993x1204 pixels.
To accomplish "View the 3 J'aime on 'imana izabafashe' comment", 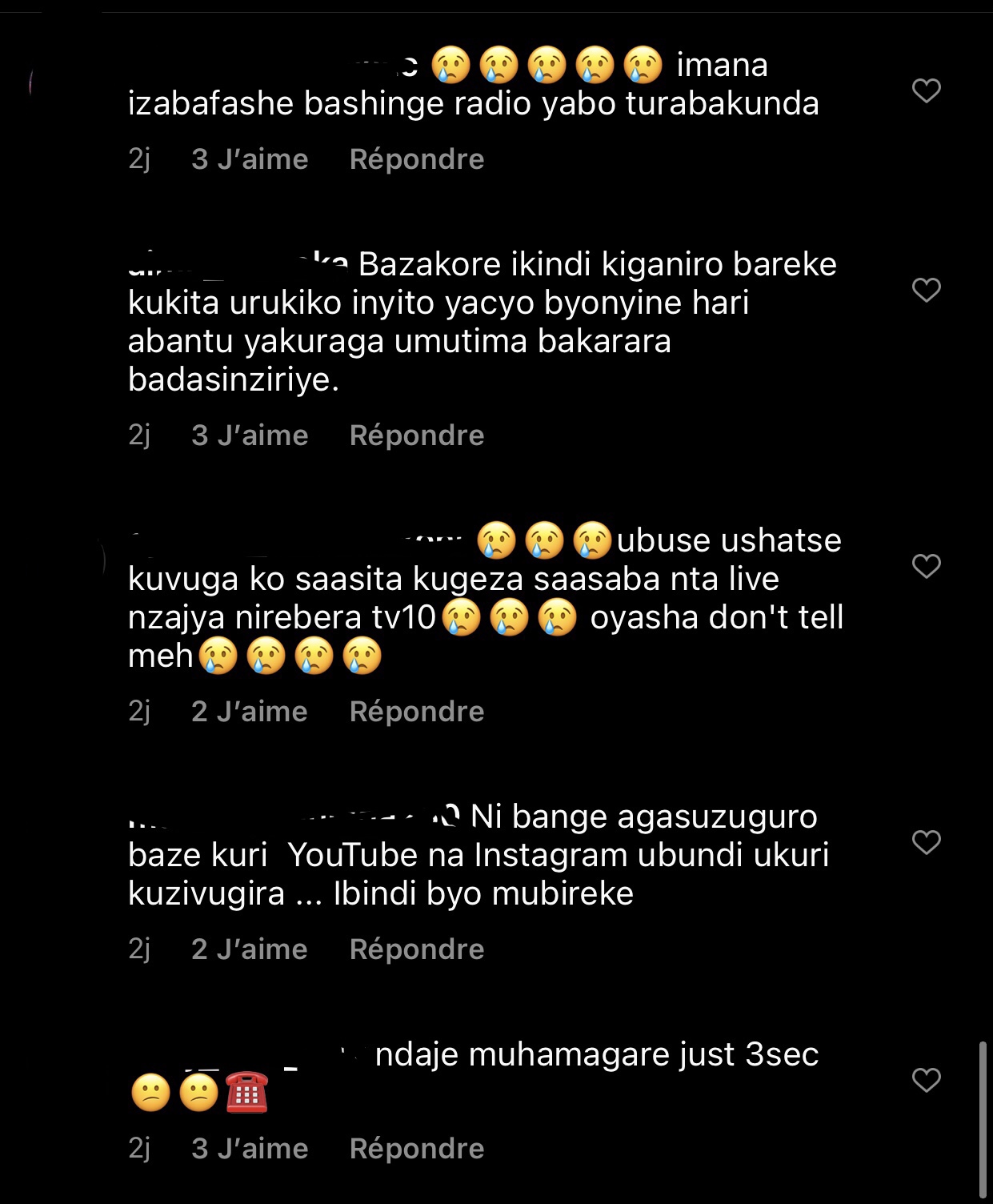I will click(x=250, y=159).
